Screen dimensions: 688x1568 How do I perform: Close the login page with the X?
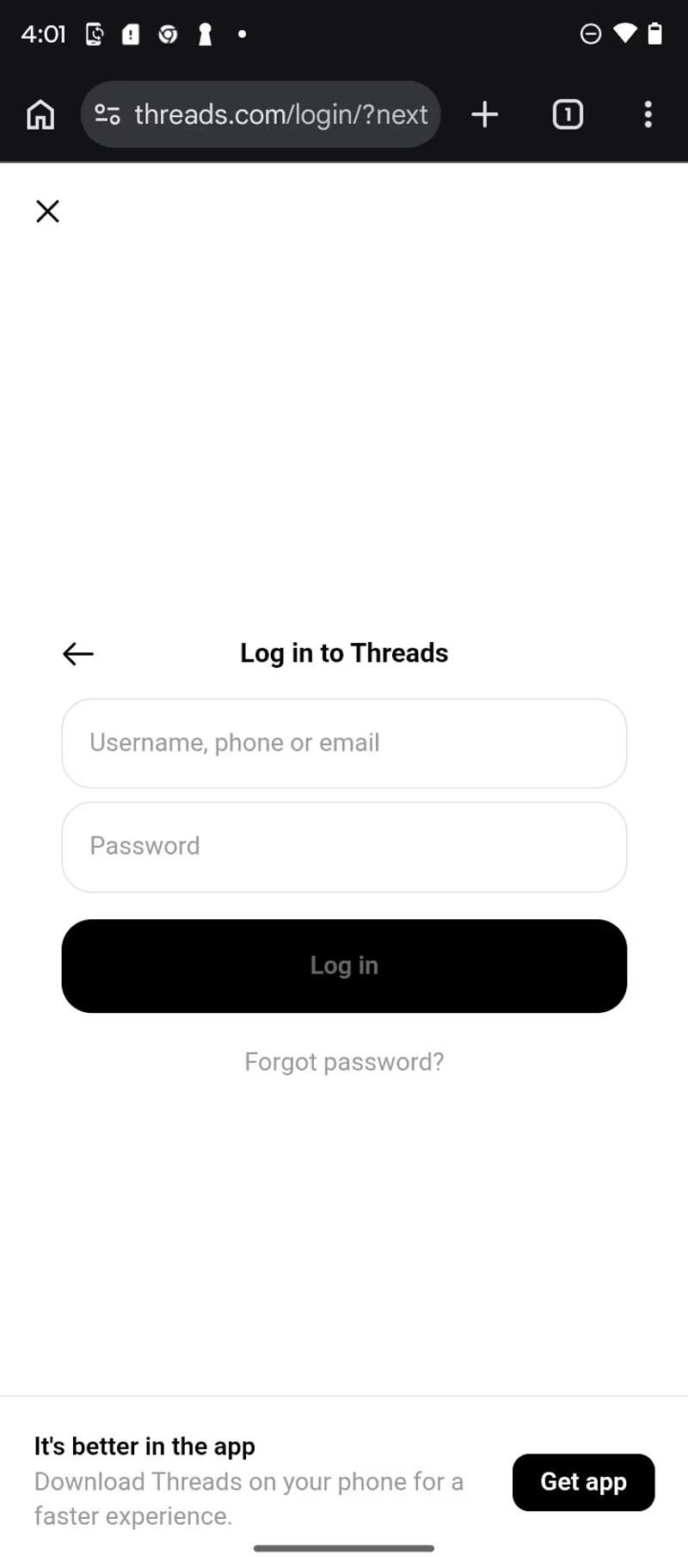pyautogui.click(x=47, y=212)
